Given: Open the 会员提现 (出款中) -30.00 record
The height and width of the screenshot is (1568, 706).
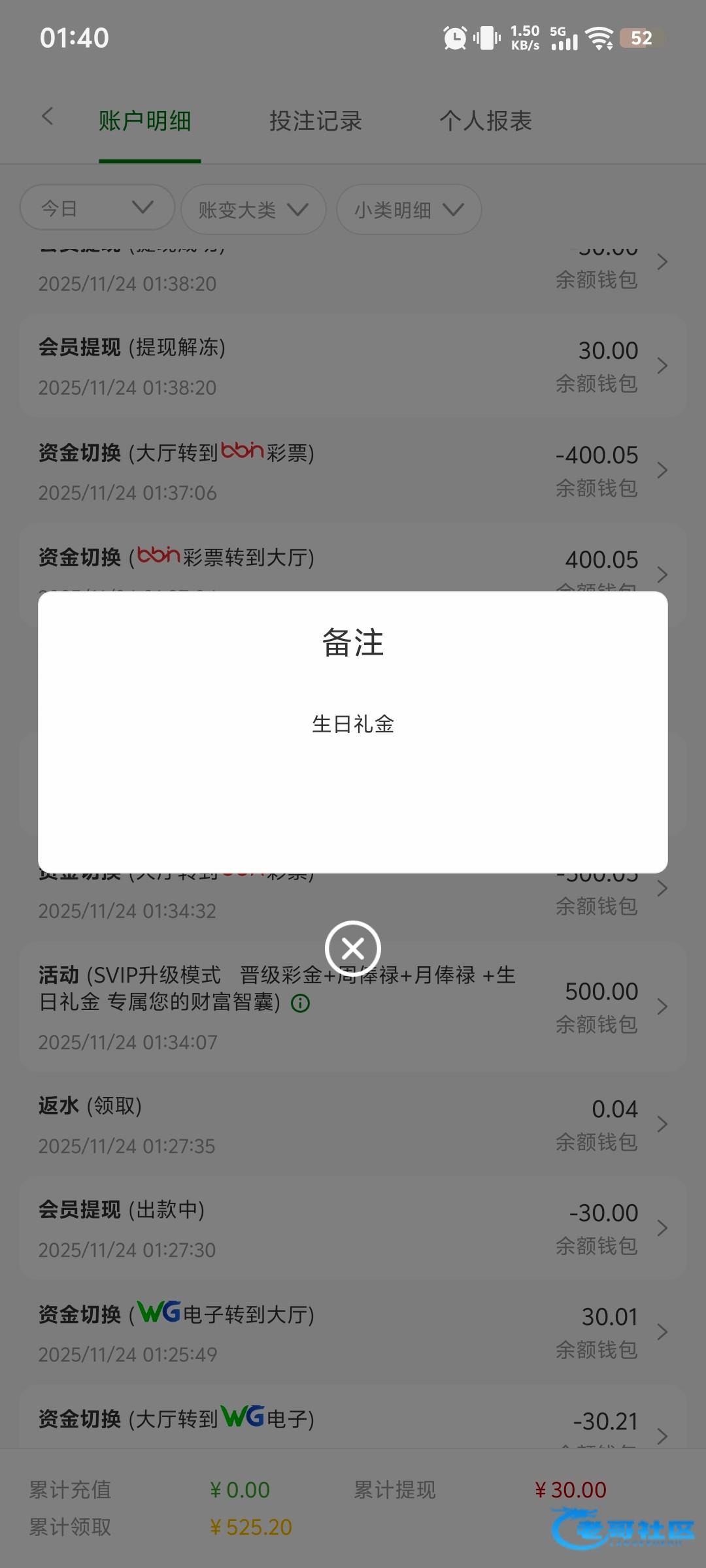Looking at the screenshot, I should point(353,1228).
